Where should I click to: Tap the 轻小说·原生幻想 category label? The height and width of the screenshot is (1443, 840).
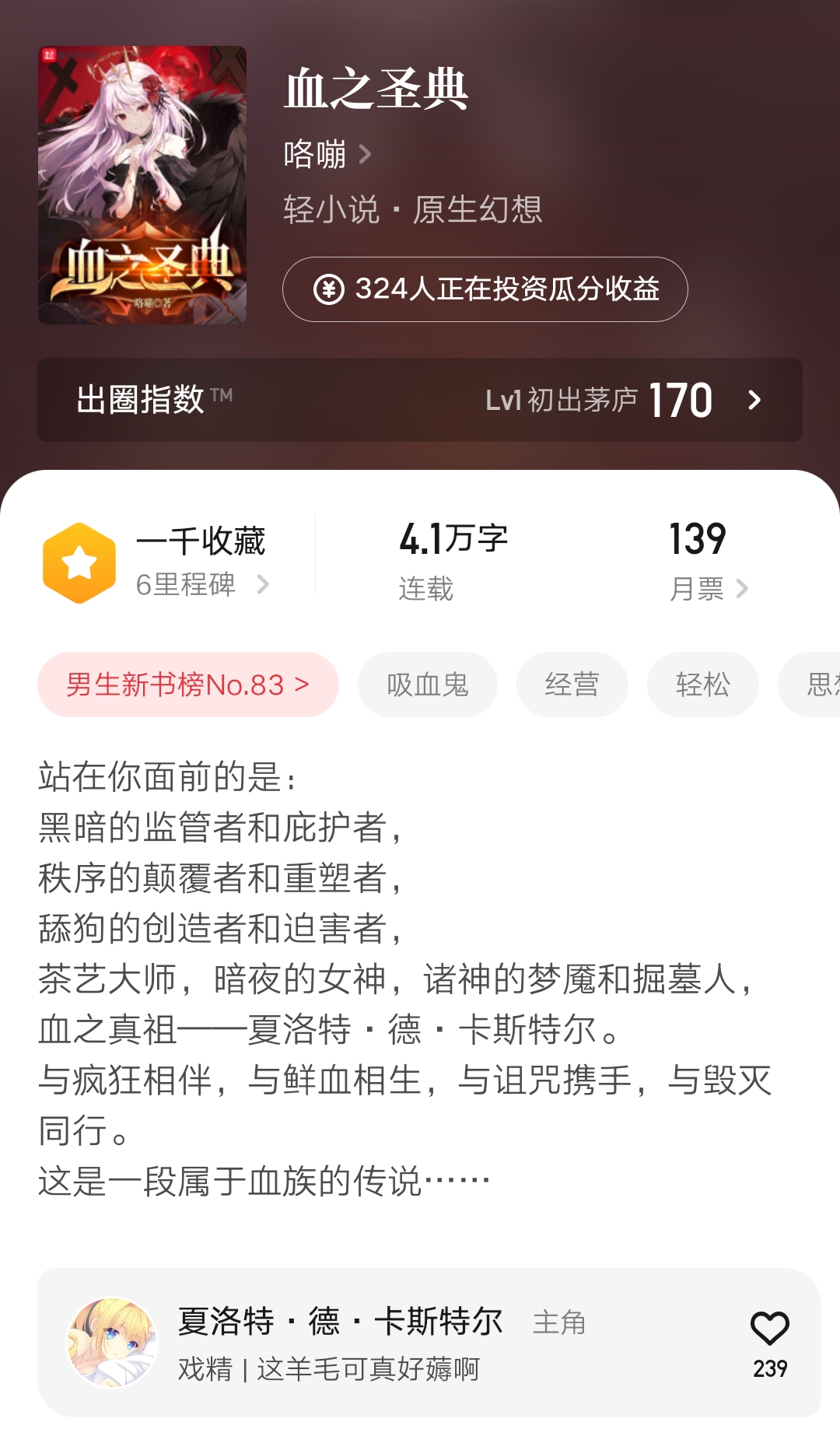click(413, 209)
